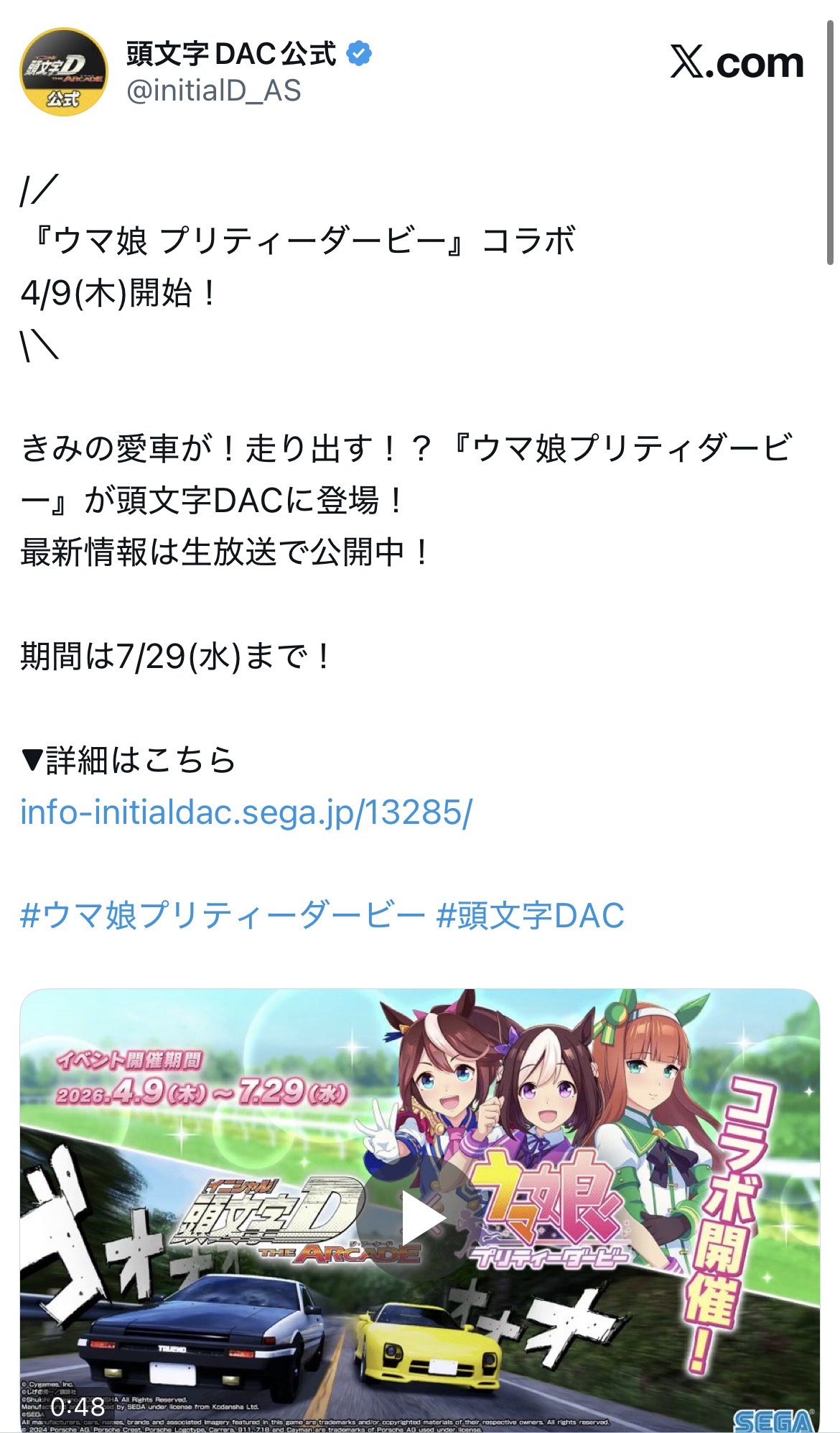
Task: Open the info-initialdac.sega.jp/13285/ link
Action: pyautogui.click(x=246, y=812)
